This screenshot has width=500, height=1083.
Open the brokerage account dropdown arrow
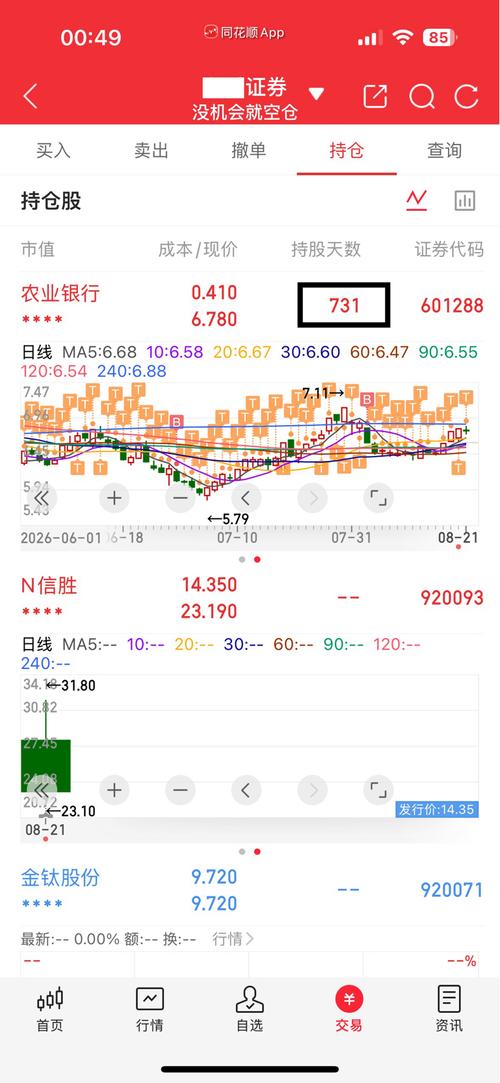click(x=316, y=93)
